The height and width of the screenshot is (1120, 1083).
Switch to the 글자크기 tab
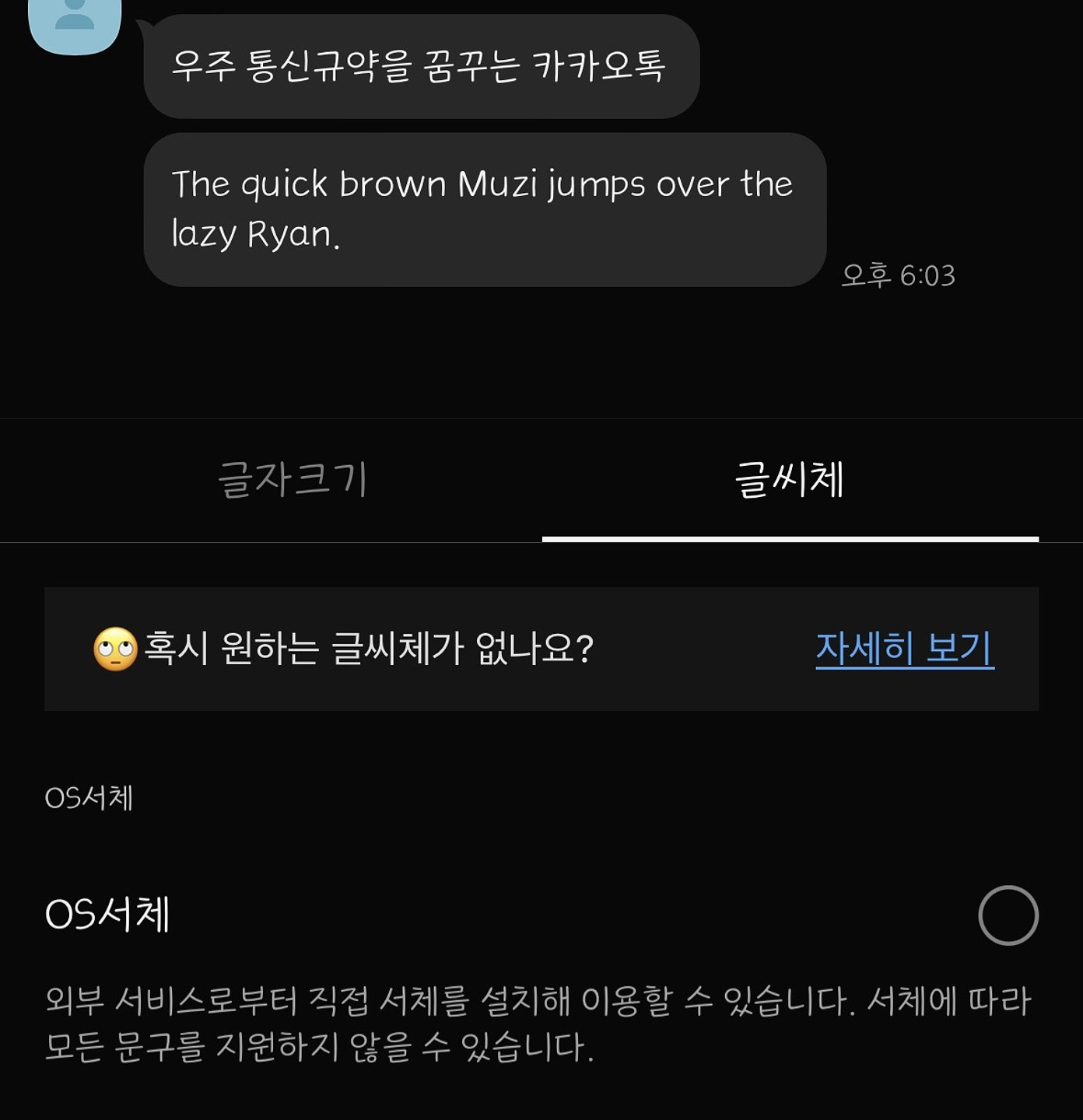(x=292, y=479)
